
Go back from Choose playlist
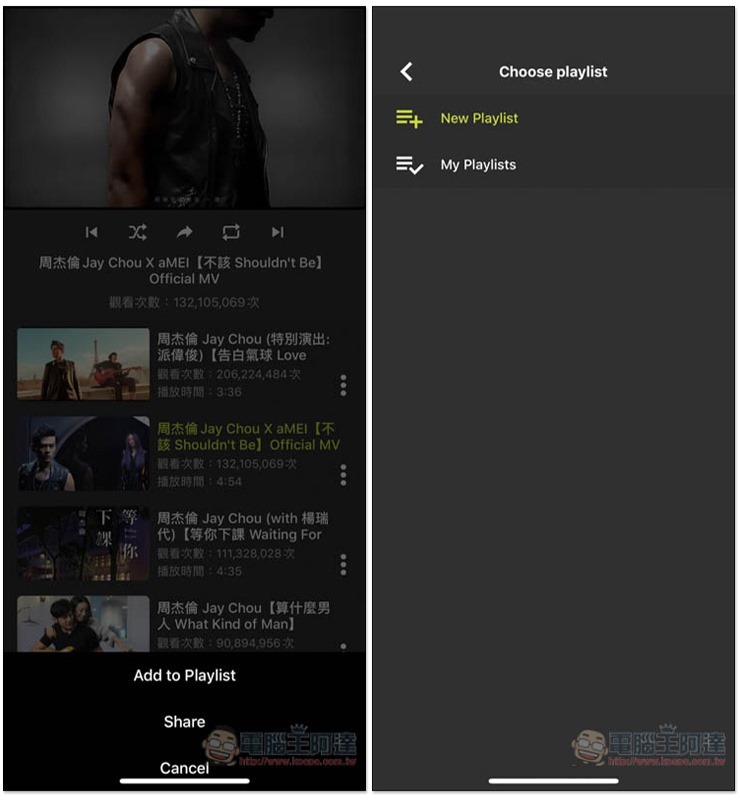pyautogui.click(x=406, y=71)
